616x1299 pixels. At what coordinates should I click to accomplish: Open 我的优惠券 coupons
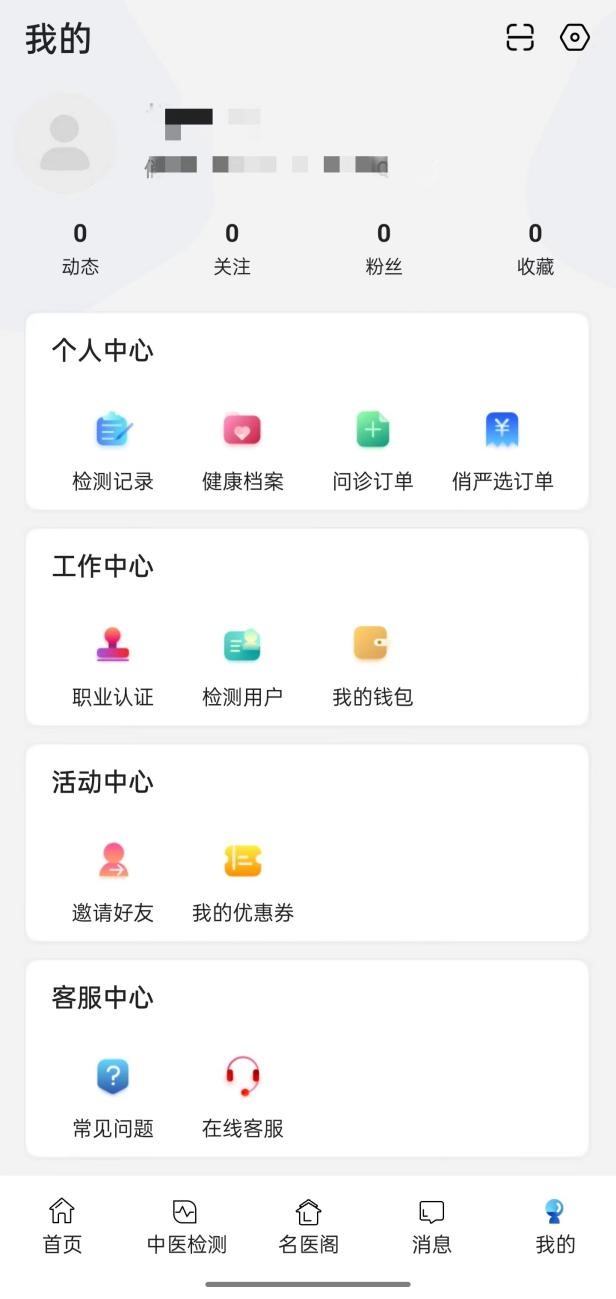[243, 883]
